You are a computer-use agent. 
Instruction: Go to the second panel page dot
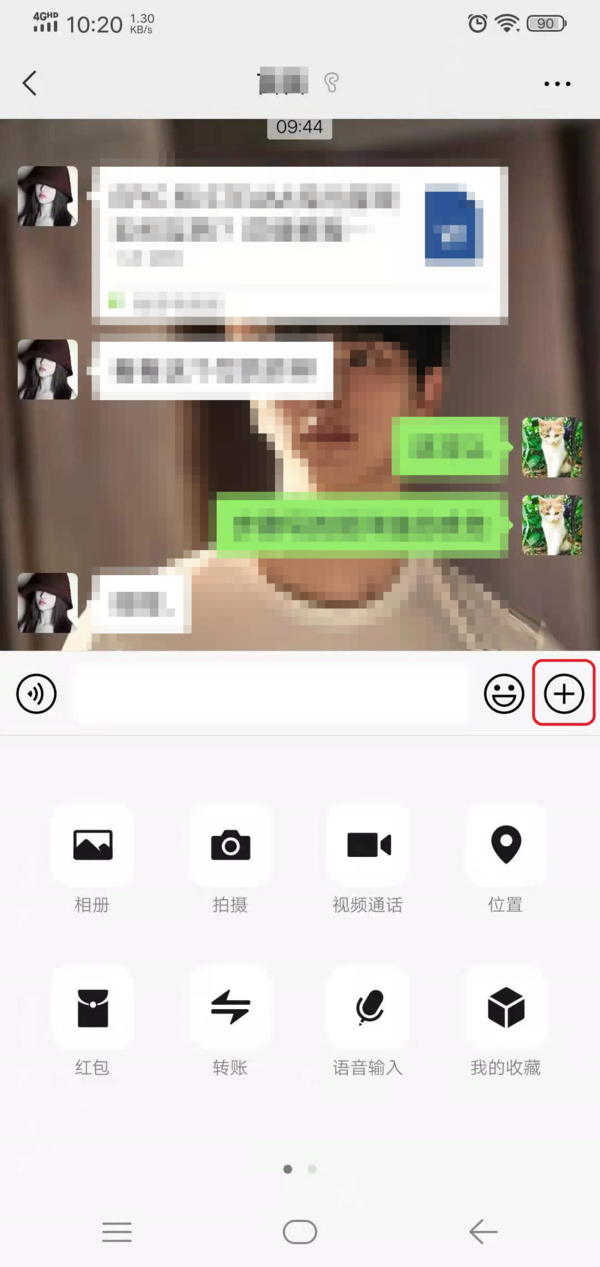tap(312, 1168)
